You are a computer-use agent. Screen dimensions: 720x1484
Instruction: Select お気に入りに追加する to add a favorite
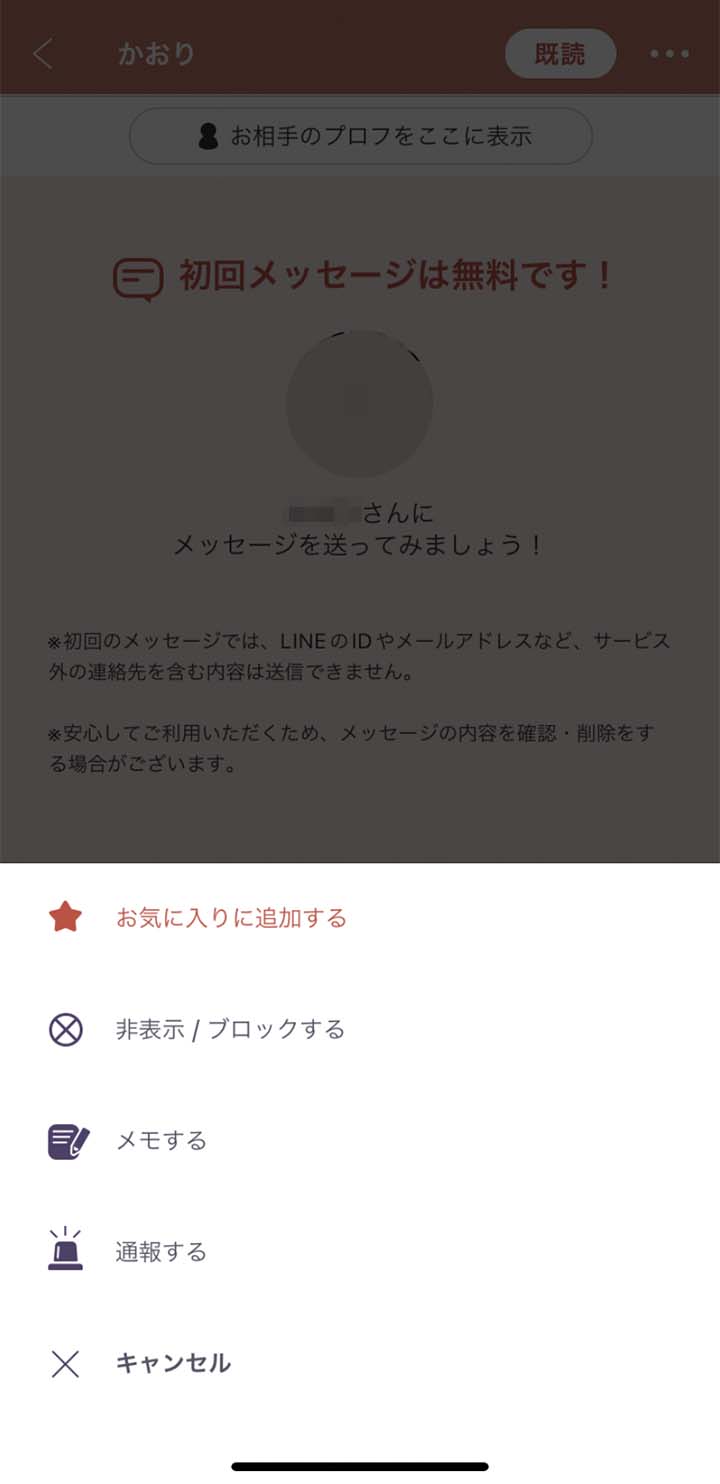point(360,918)
